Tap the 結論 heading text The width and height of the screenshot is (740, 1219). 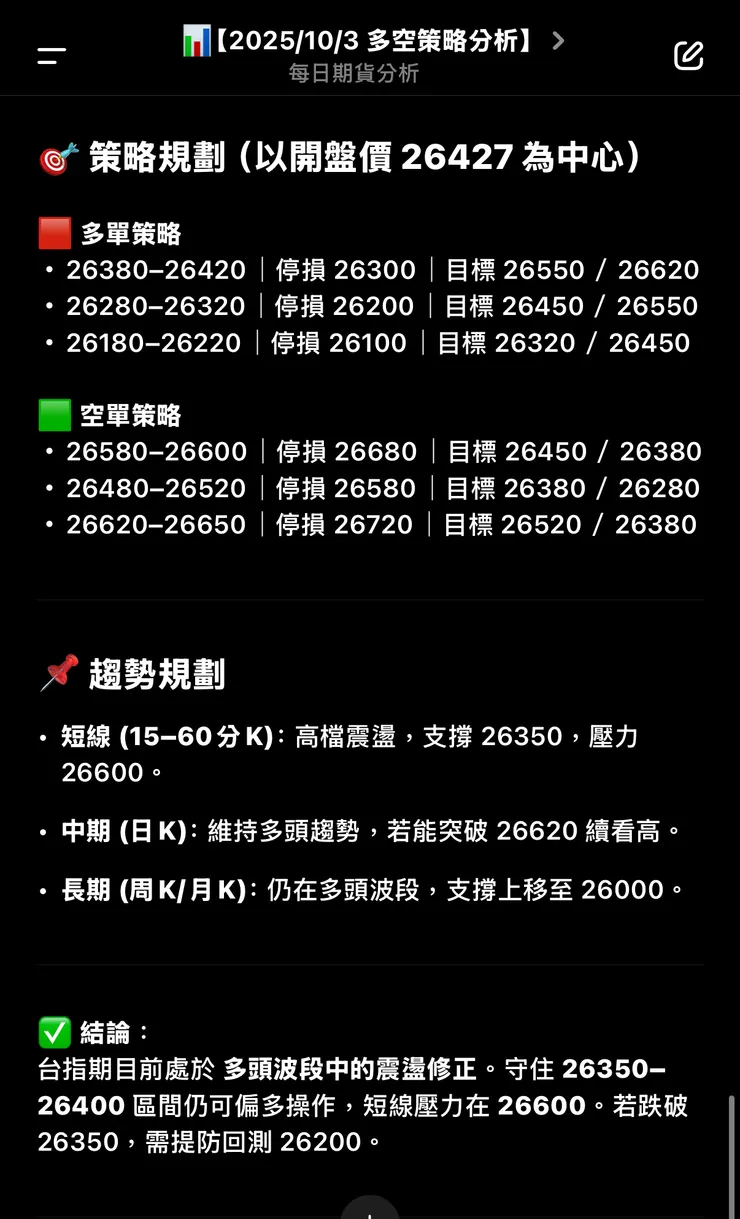click(x=110, y=1031)
